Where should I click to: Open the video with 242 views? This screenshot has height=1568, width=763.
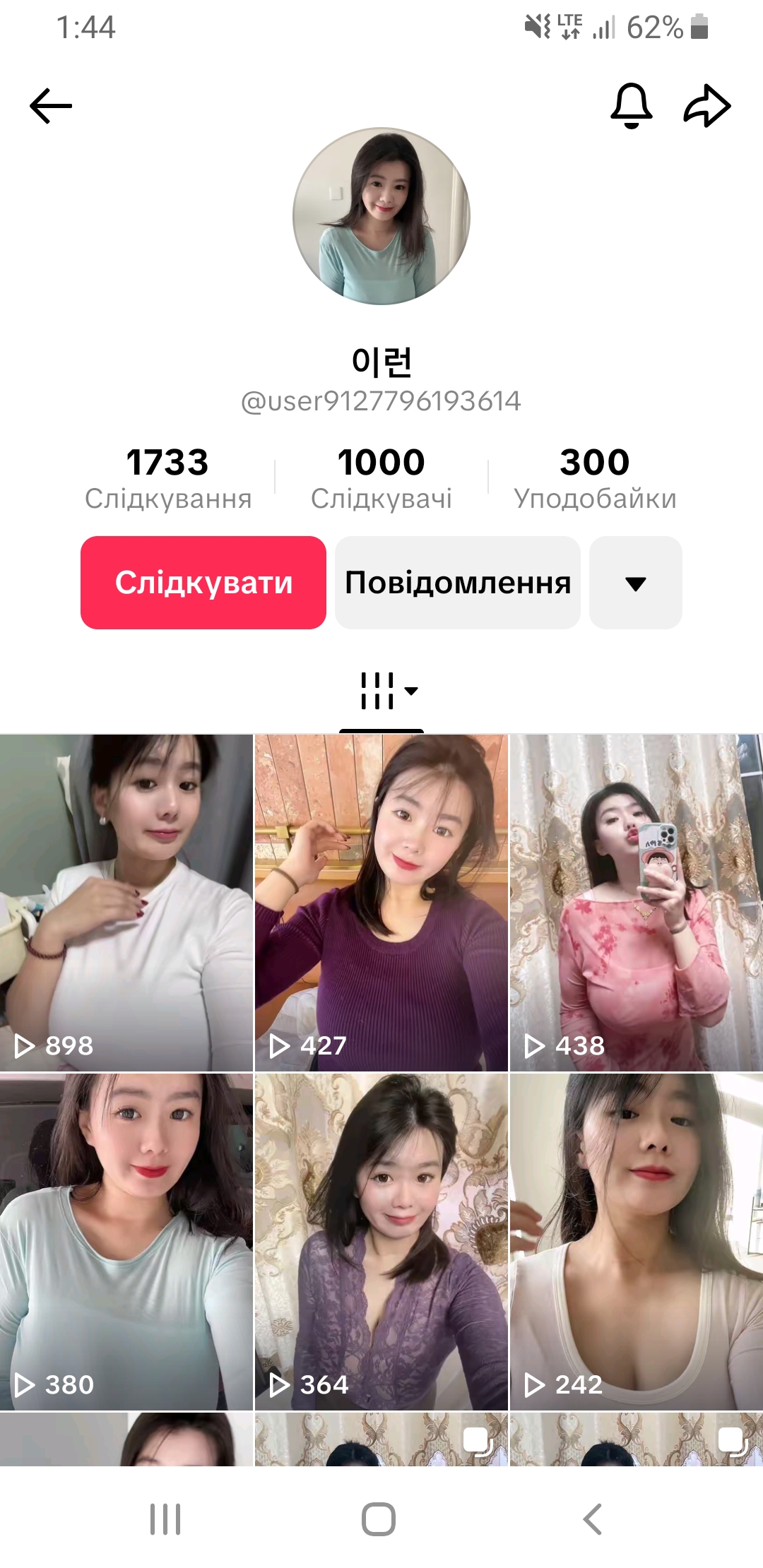click(x=636, y=1242)
